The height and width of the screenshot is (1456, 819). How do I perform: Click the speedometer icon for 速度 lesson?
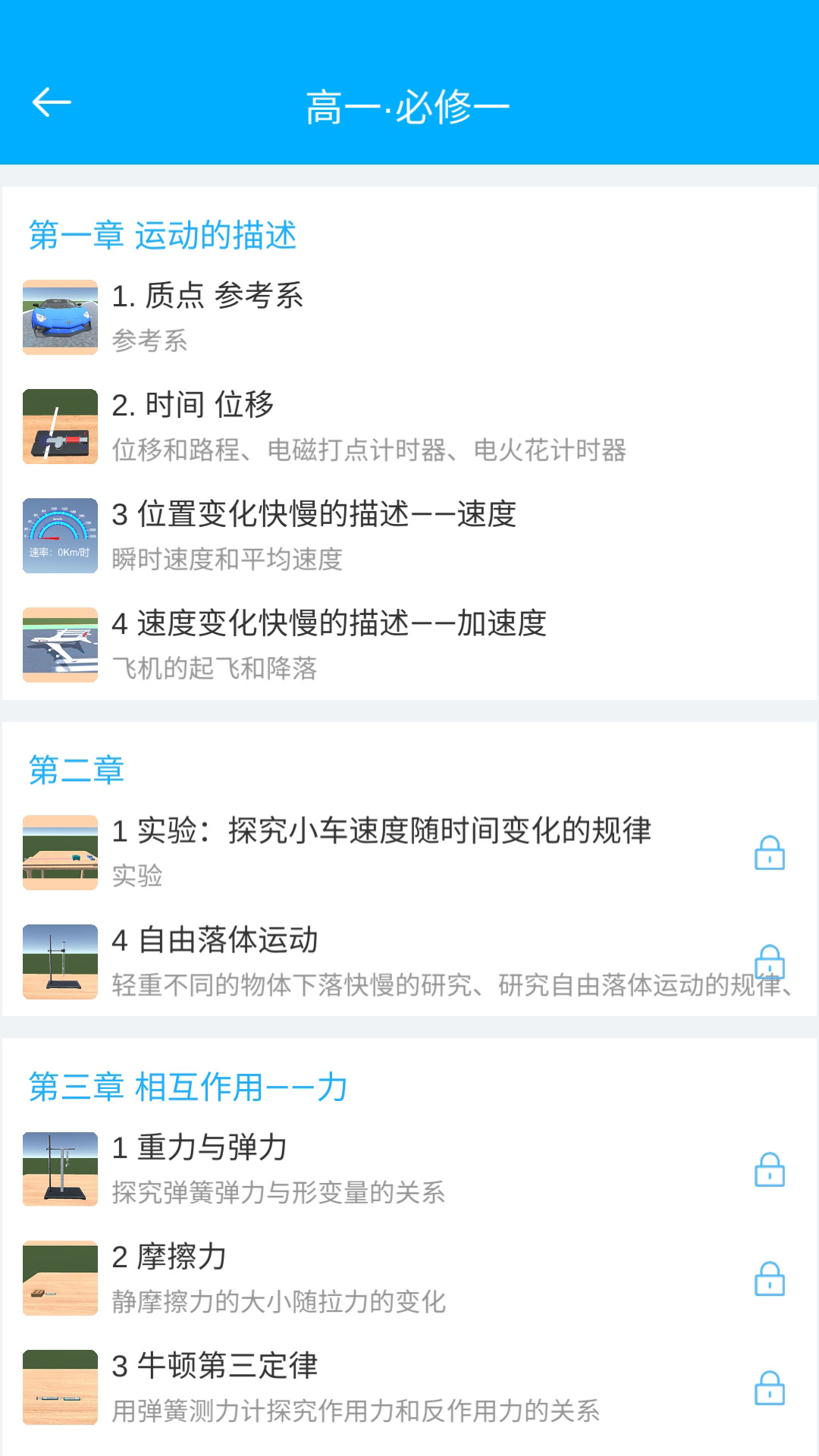tap(61, 535)
